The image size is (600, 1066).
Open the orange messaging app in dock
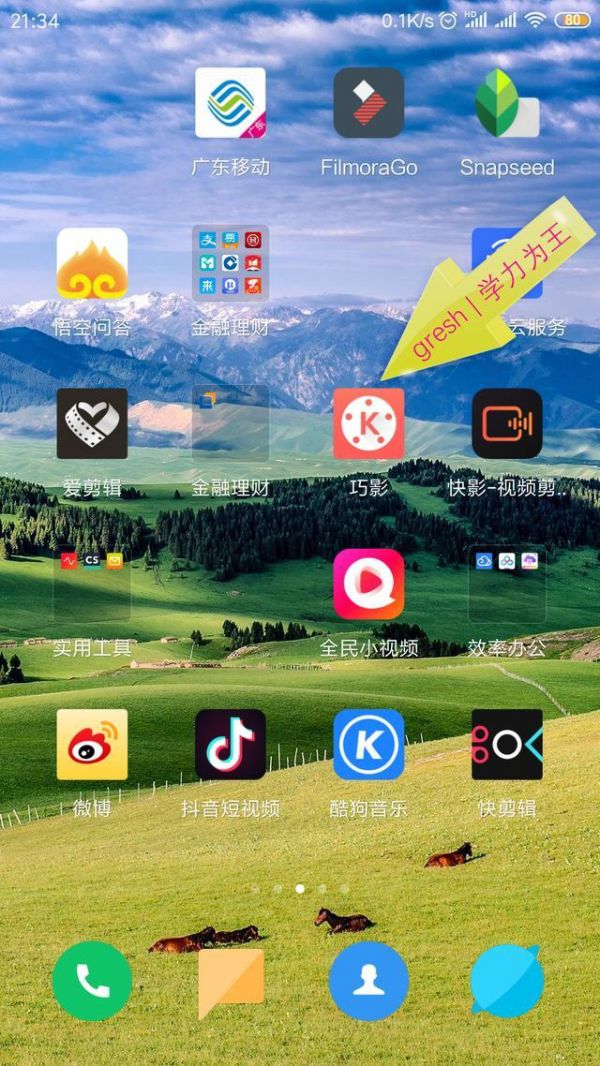231,981
